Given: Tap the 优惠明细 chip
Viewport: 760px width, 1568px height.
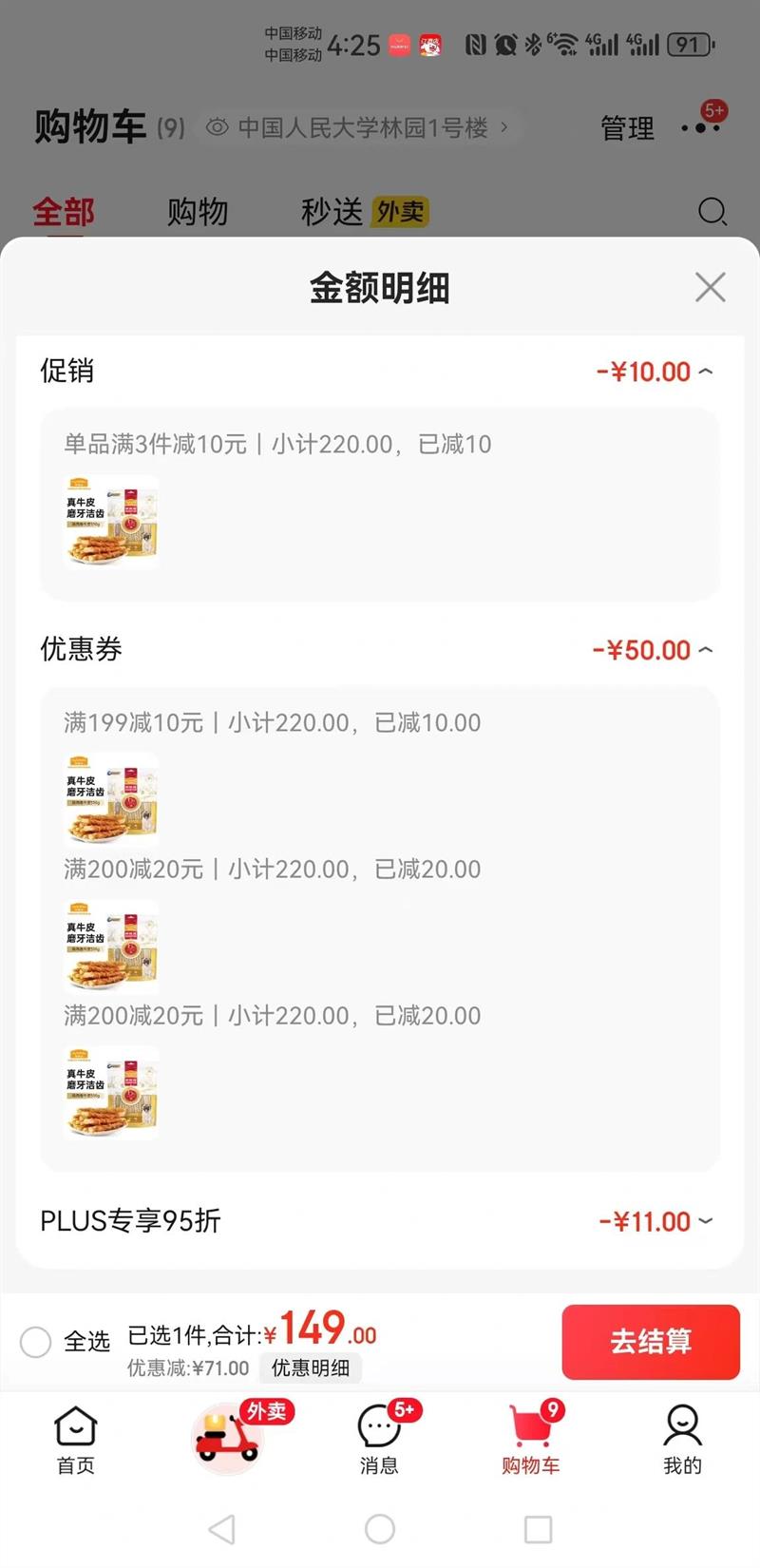Looking at the screenshot, I should 310,1368.
